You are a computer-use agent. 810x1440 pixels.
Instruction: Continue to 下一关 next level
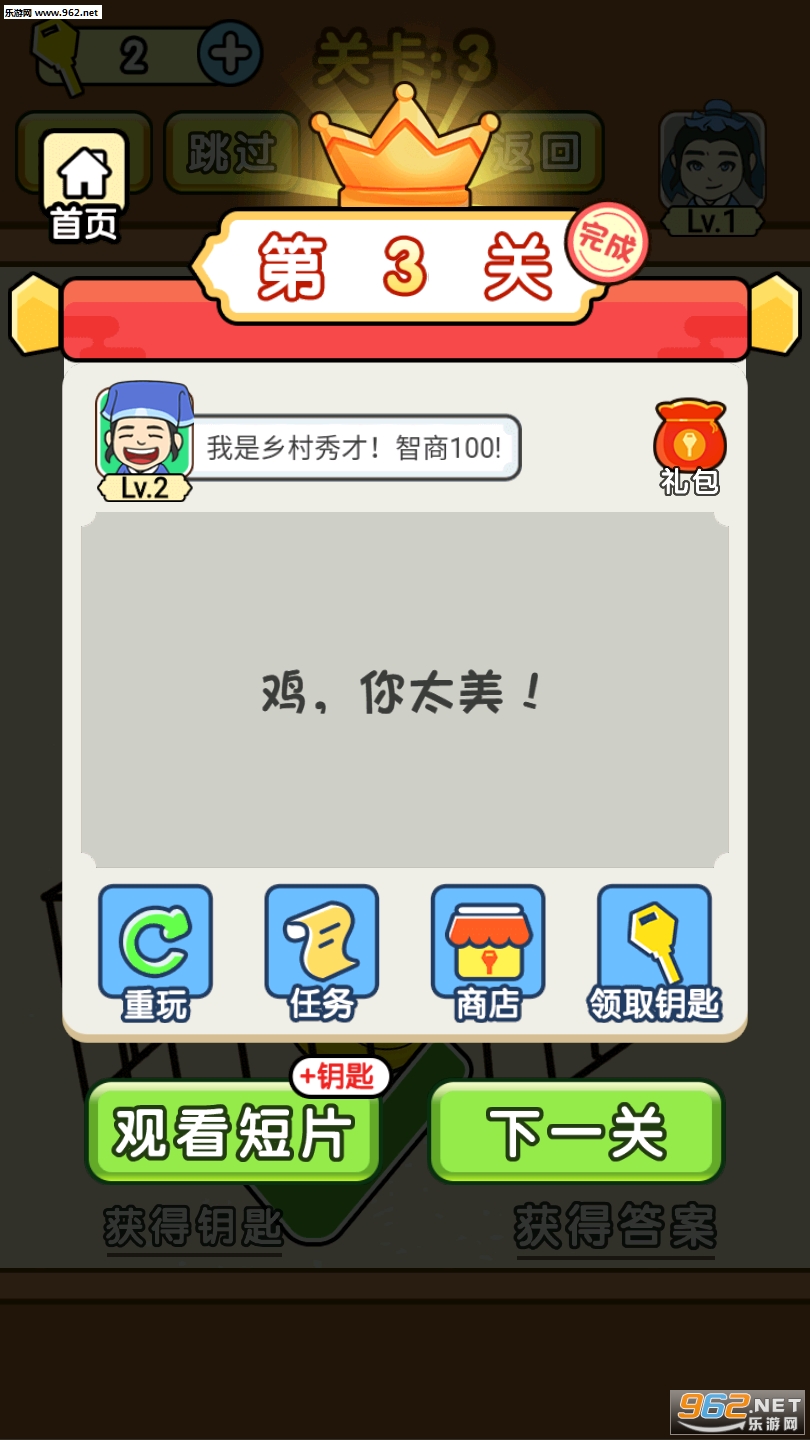(576, 1132)
